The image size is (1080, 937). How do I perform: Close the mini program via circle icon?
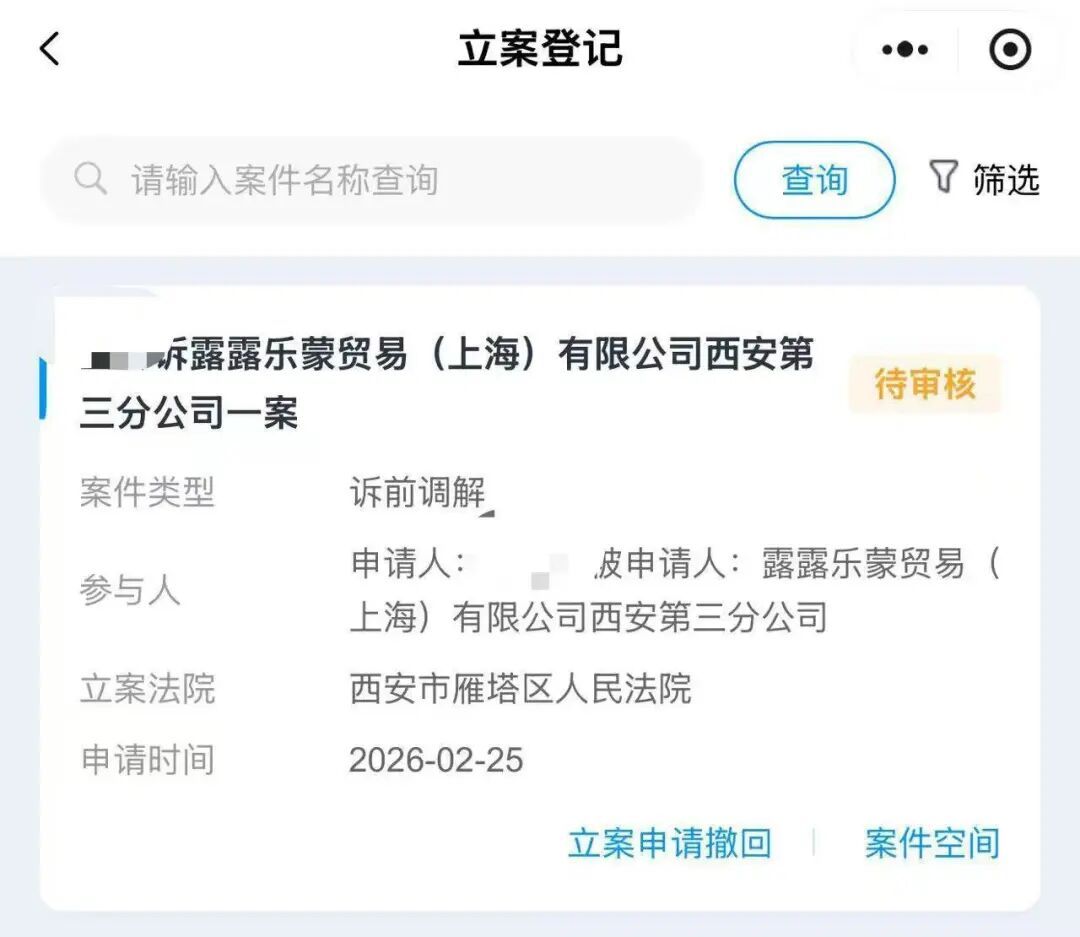pyautogui.click(x=1010, y=49)
